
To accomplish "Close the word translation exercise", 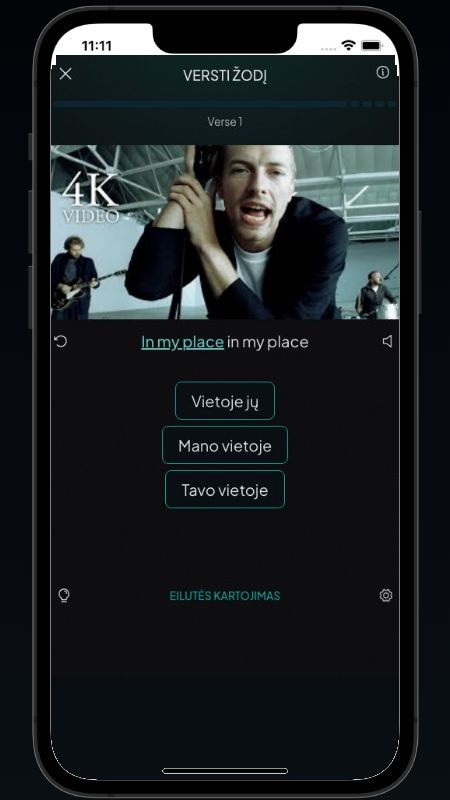I will click(x=65, y=74).
